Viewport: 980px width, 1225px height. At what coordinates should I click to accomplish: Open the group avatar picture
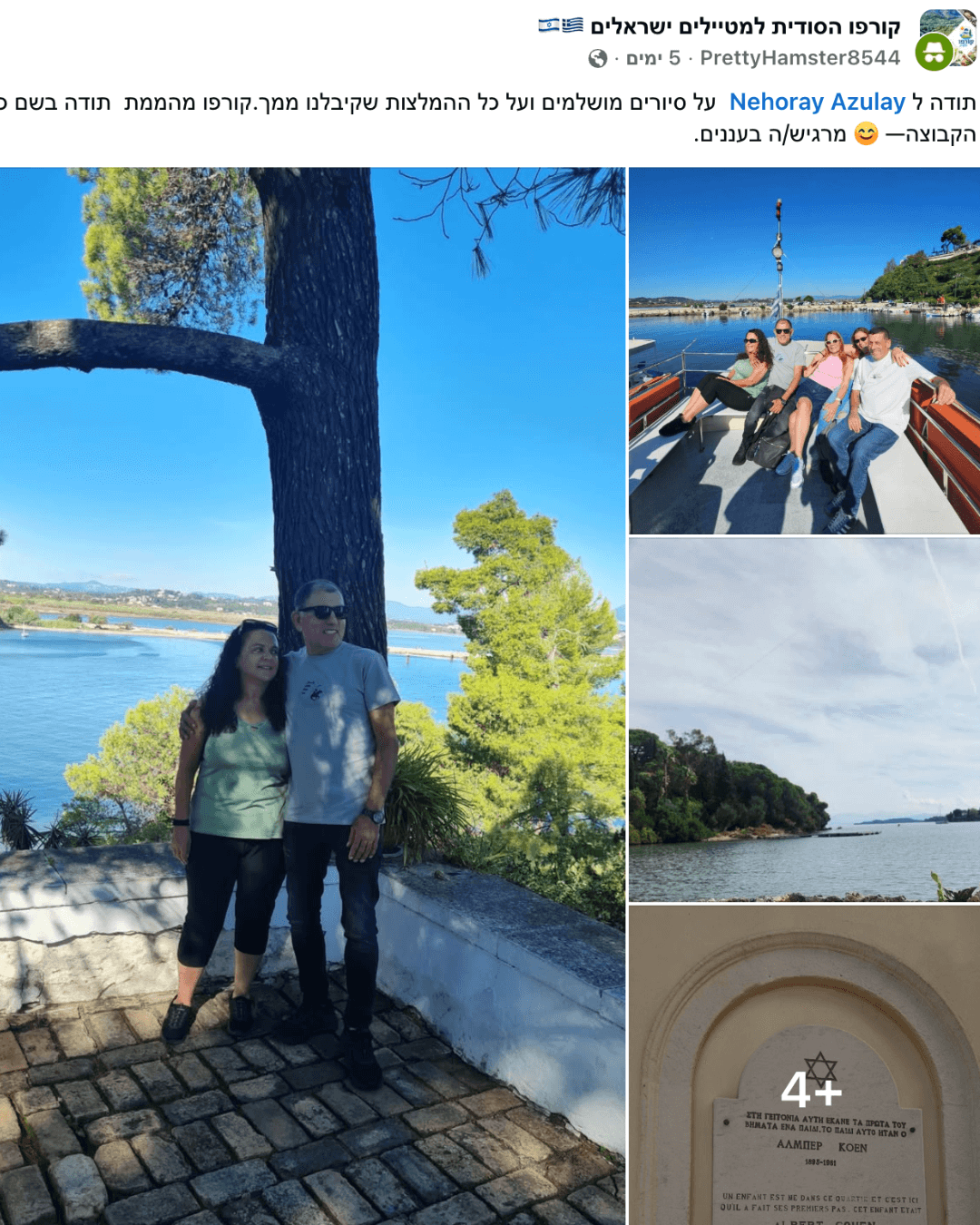point(949,38)
